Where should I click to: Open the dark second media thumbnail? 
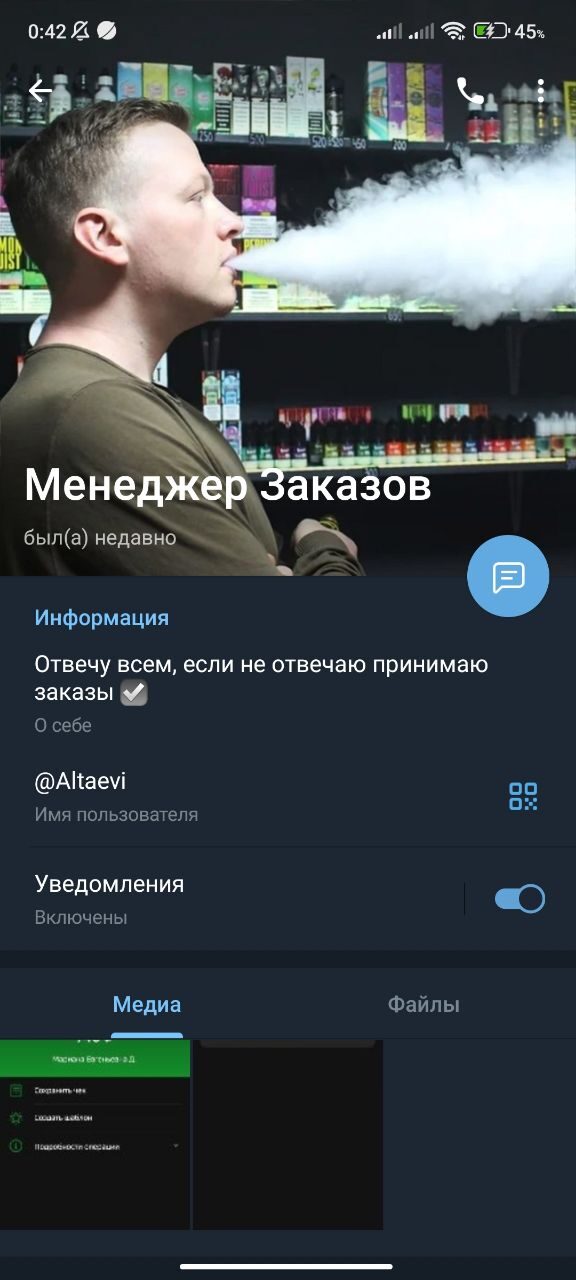(288, 1134)
